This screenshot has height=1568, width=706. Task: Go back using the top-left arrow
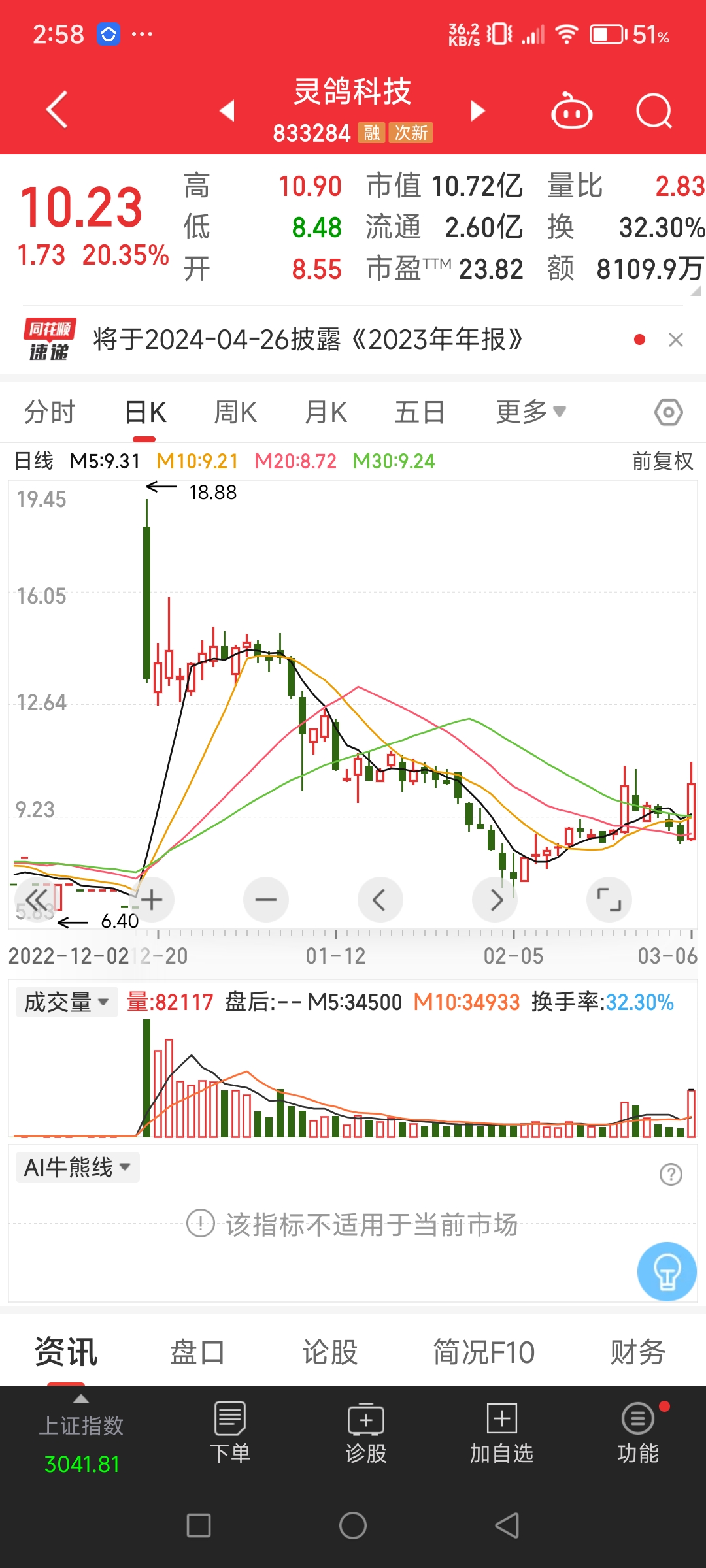click(x=58, y=110)
